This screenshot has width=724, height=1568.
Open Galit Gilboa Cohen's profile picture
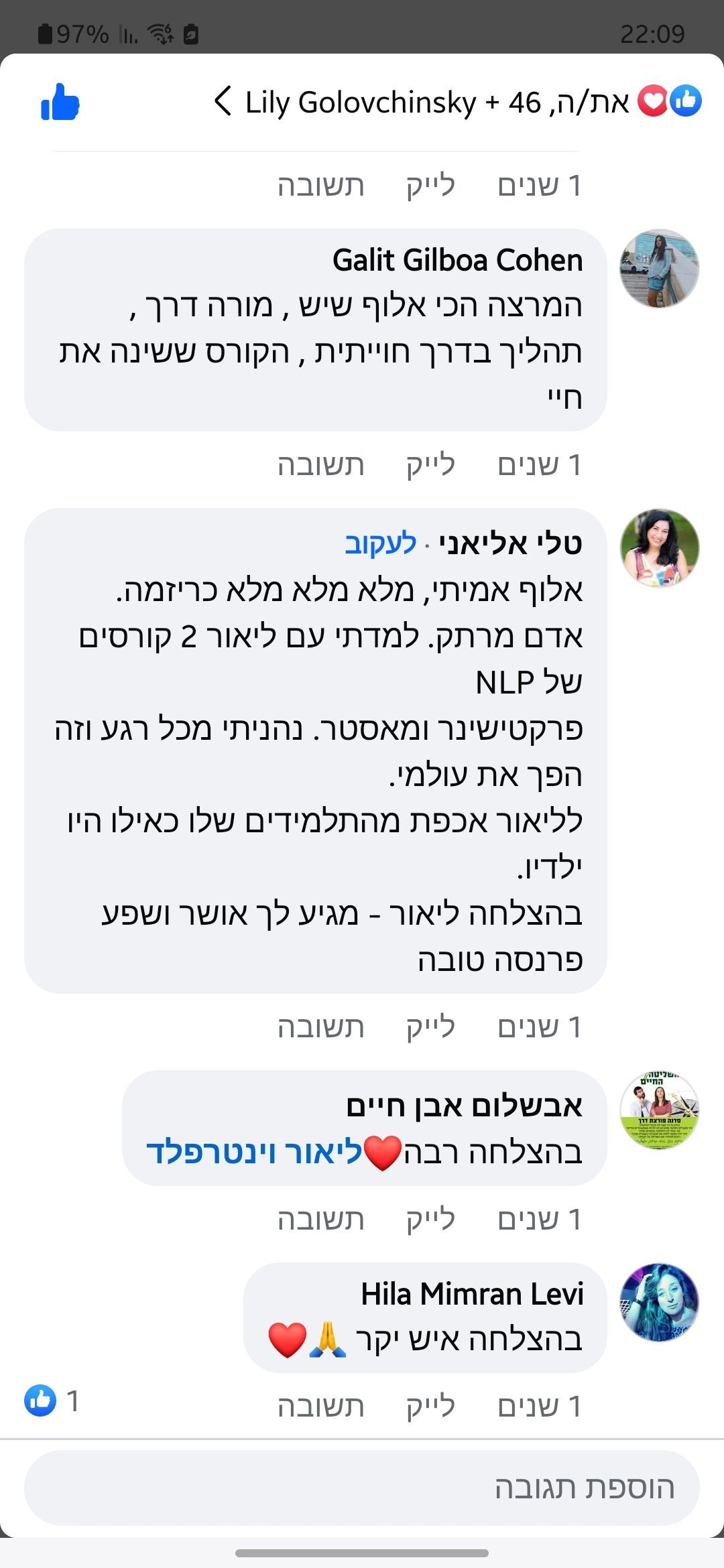click(659, 269)
